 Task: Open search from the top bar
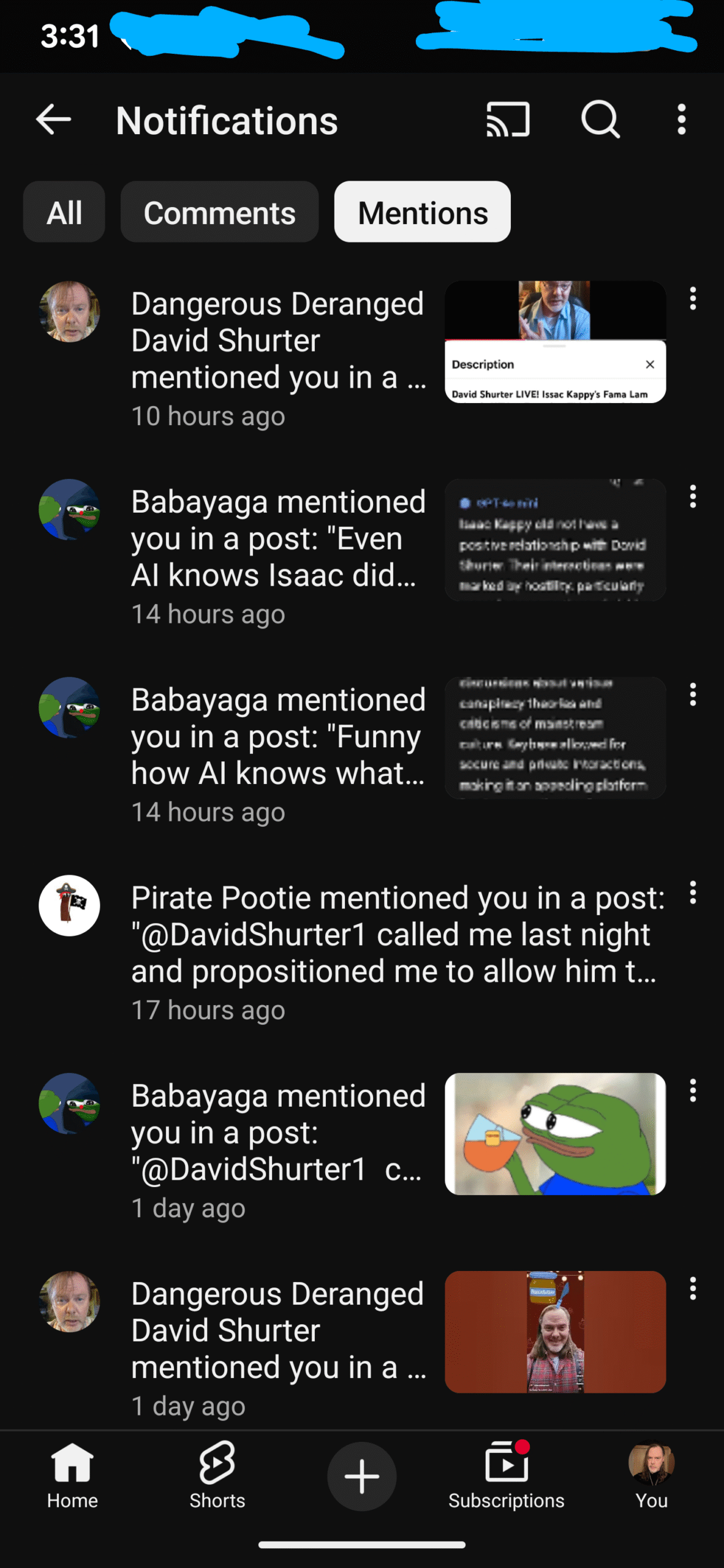pos(600,119)
